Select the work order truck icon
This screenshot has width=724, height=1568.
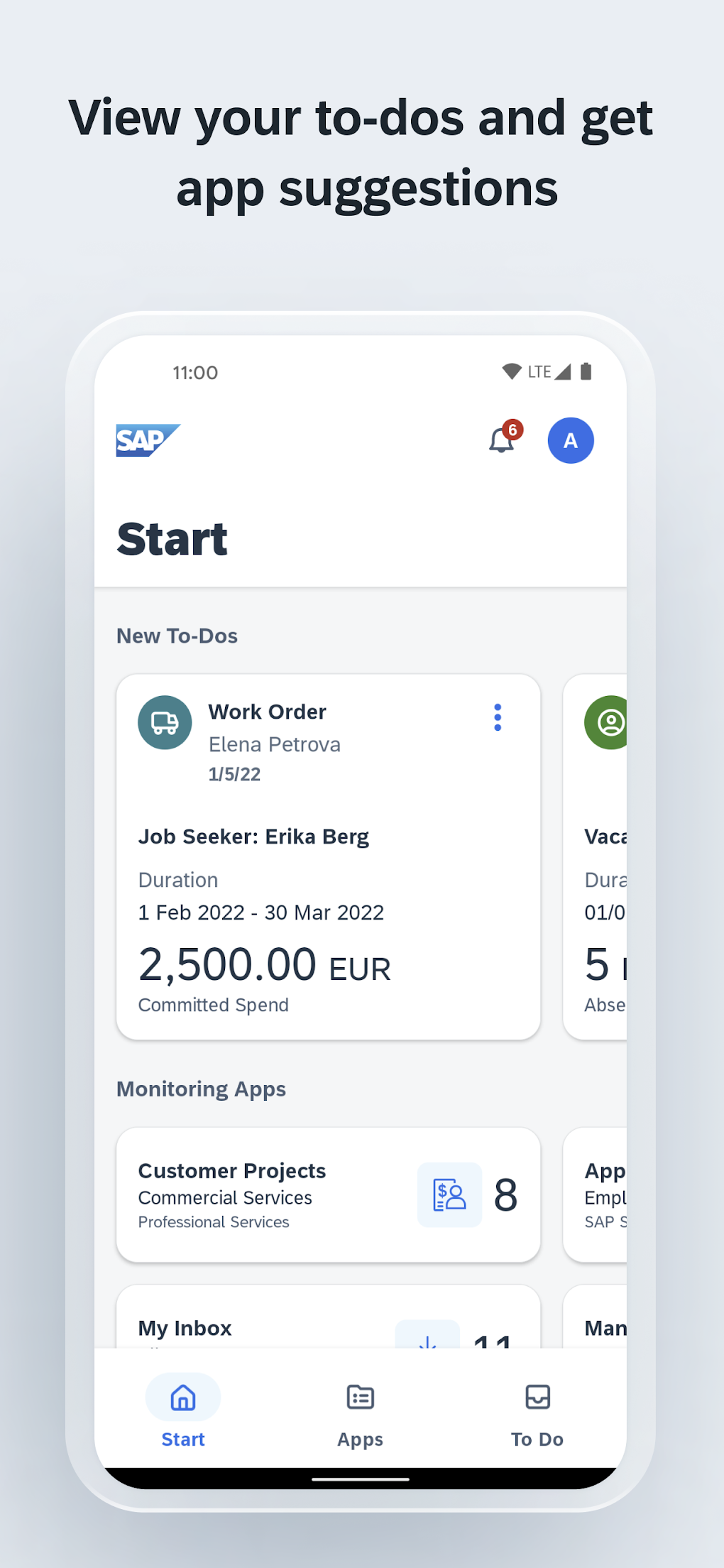(164, 722)
